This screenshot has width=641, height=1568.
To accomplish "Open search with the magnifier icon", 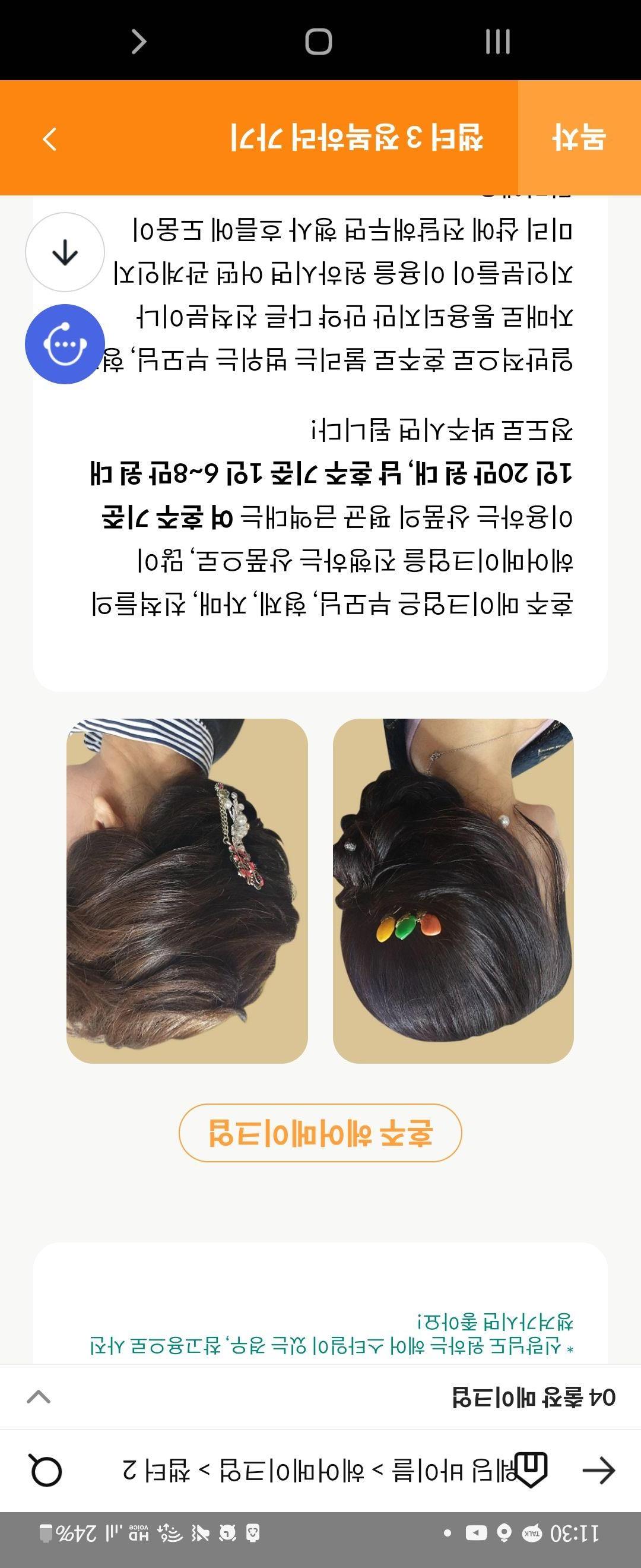I will click(x=46, y=1471).
